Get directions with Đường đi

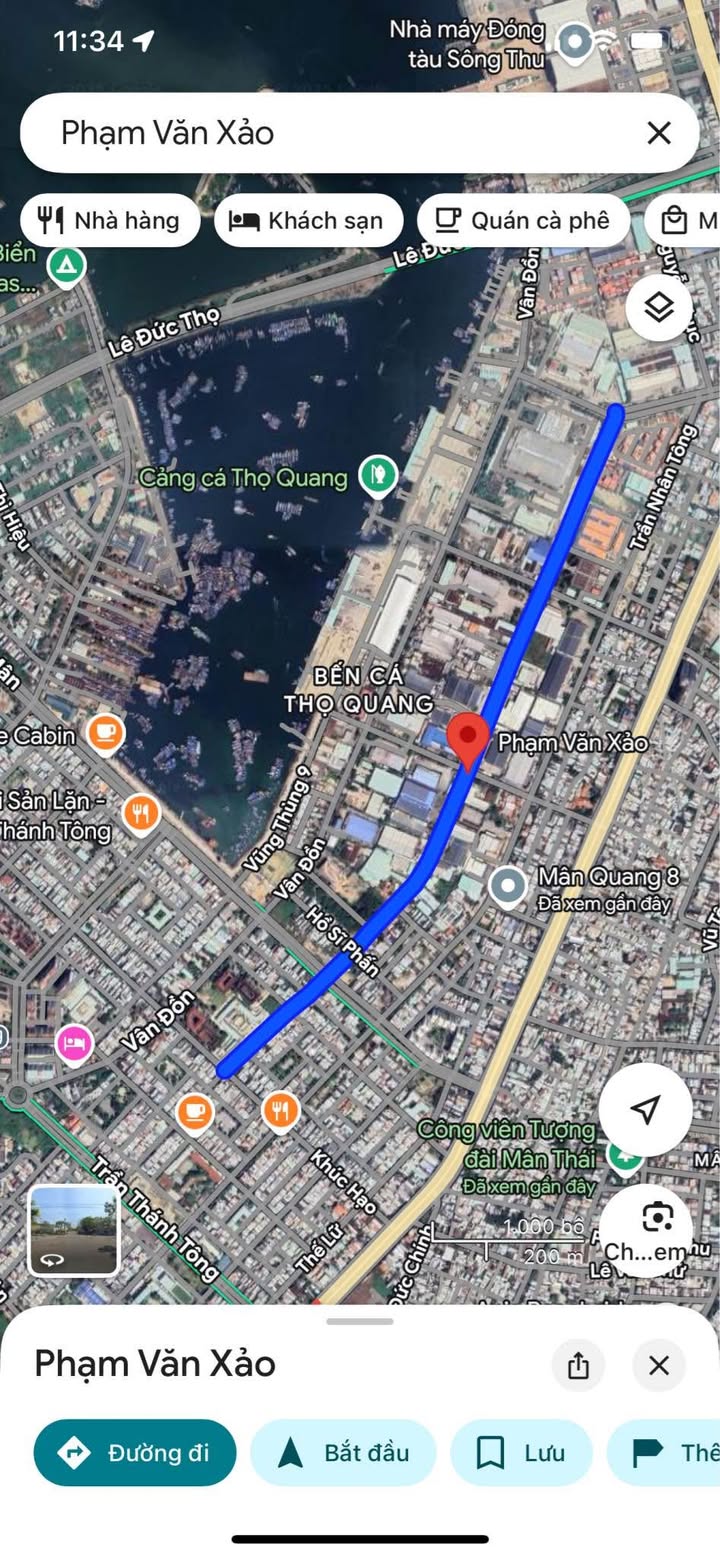(135, 1452)
